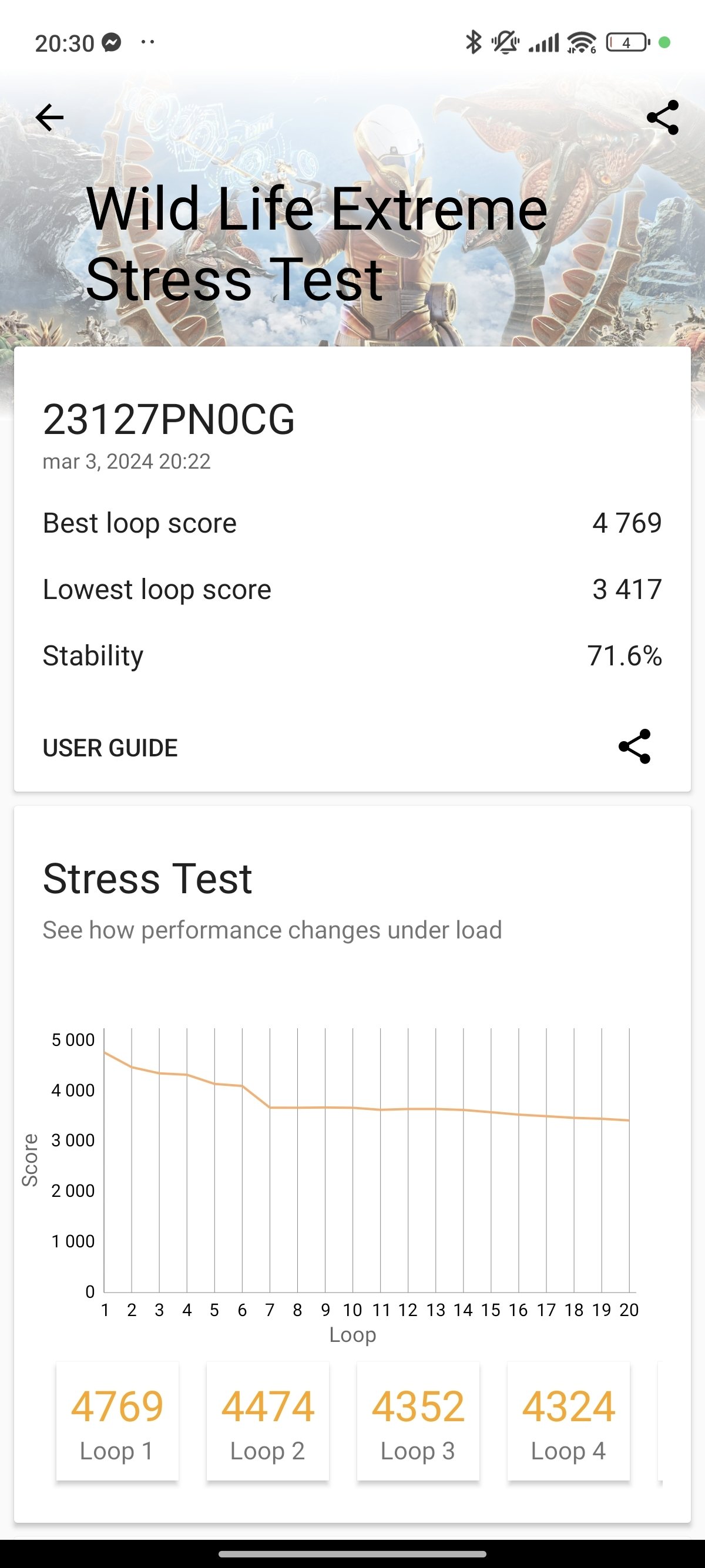Share the stress test from the header

click(x=662, y=117)
